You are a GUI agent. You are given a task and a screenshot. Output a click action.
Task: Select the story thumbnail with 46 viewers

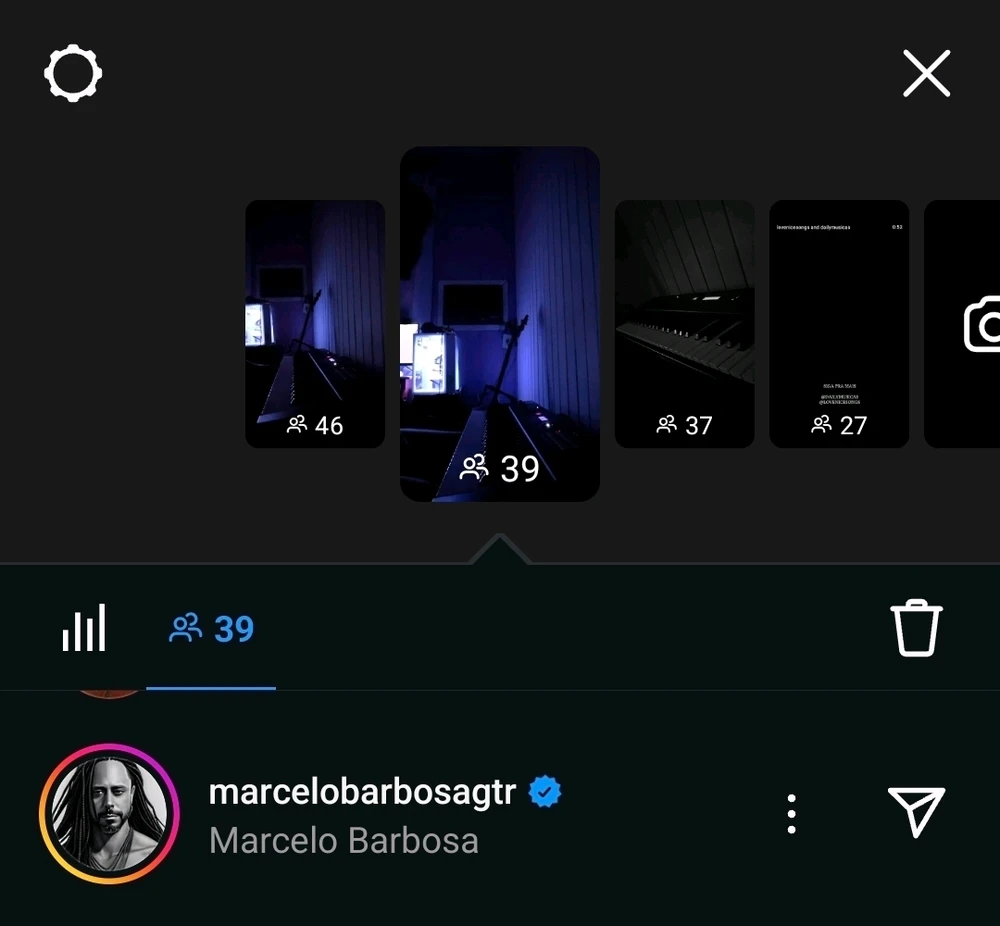pyautogui.click(x=315, y=323)
